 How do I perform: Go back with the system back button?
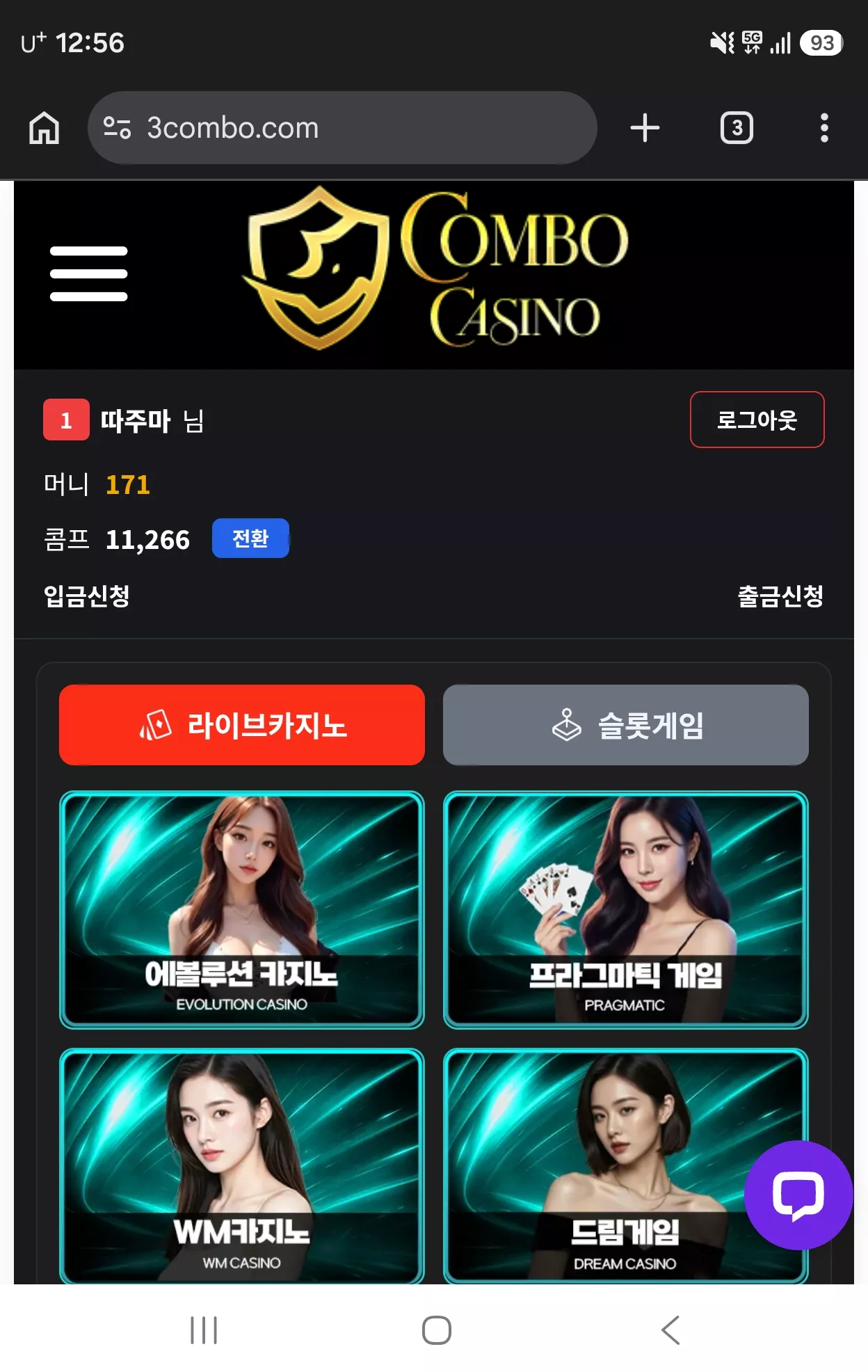[x=670, y=1330]
